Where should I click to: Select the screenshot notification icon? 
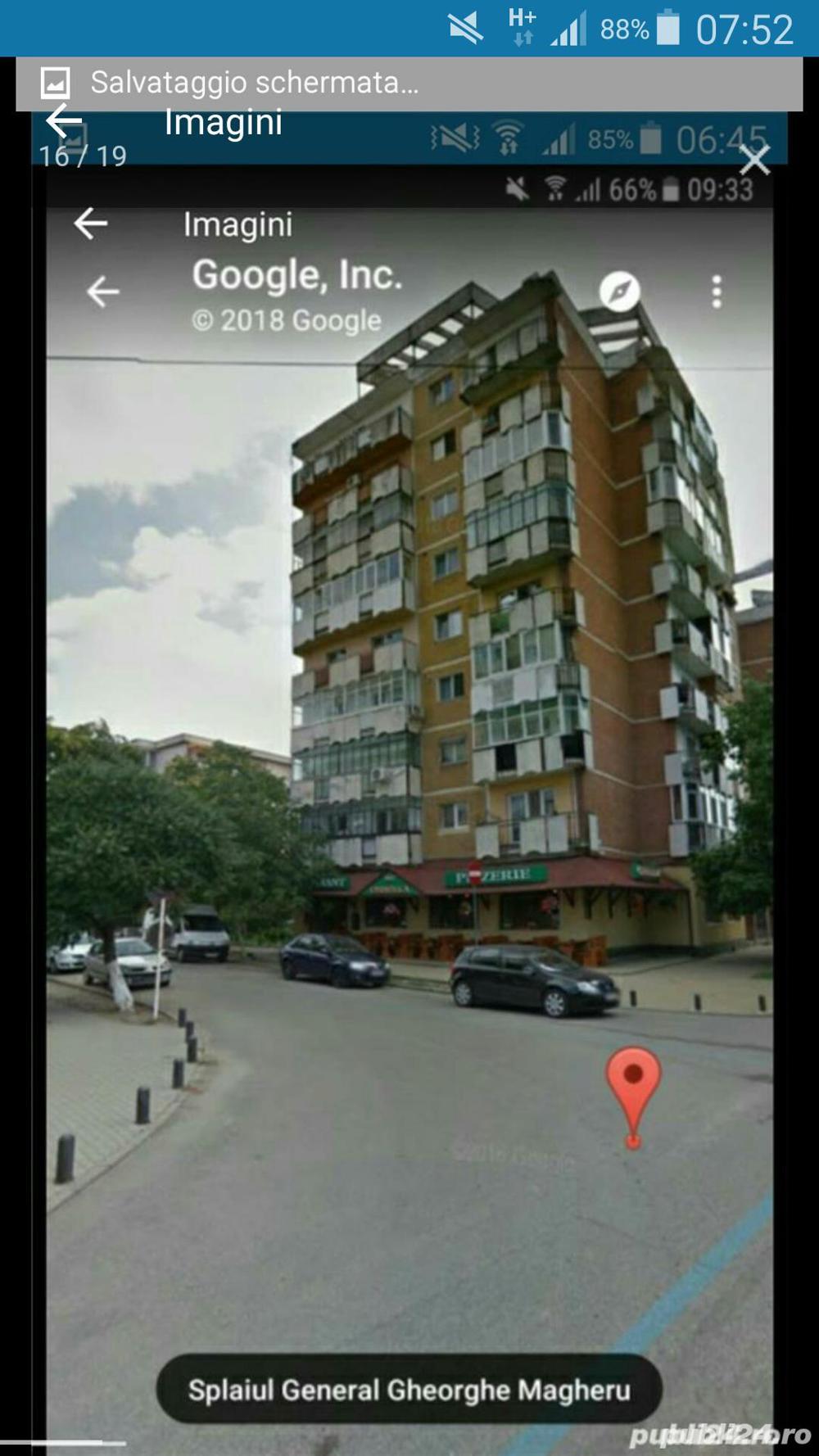56,81
